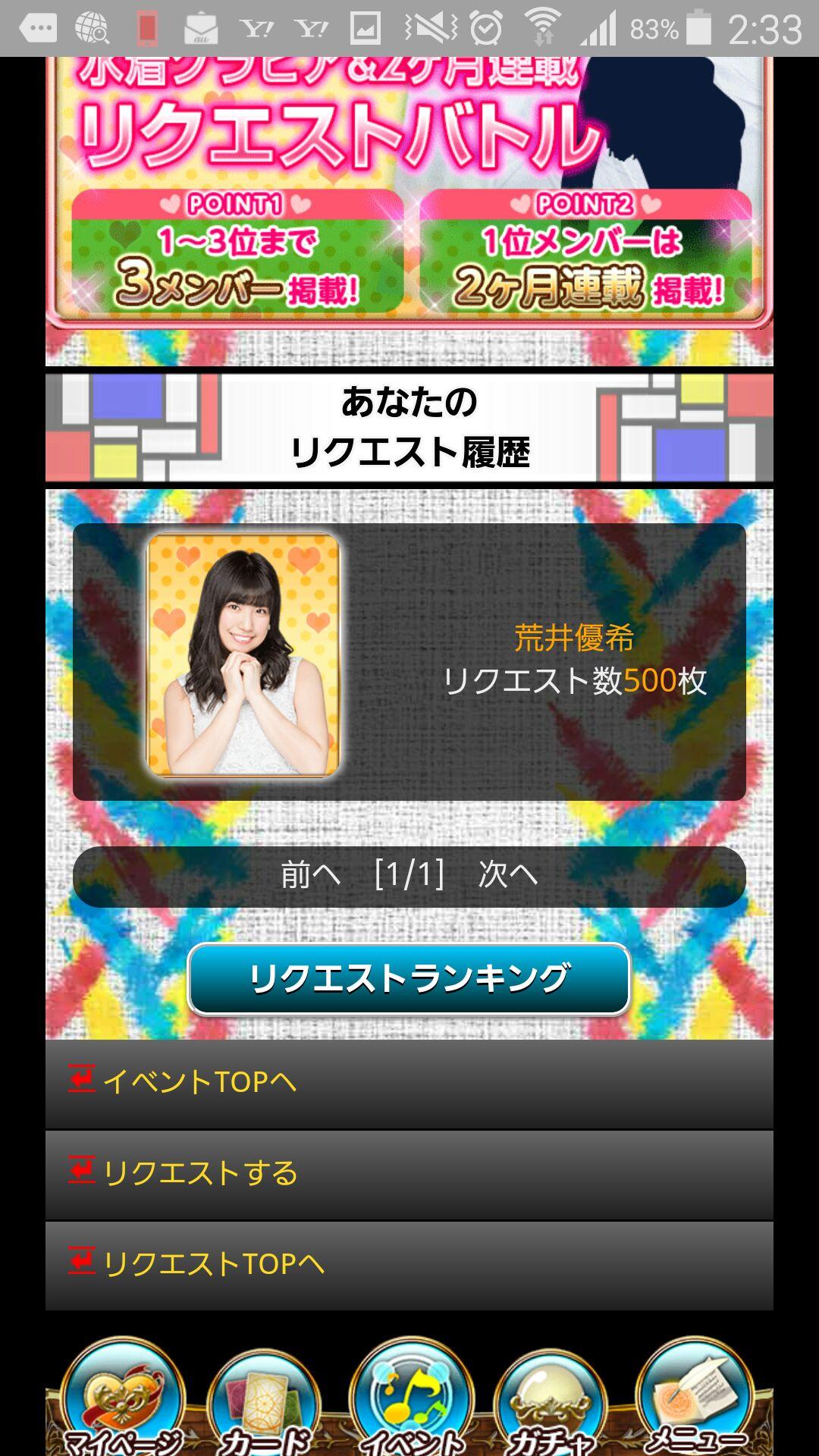Viewport: 819px width, 1456px height.
Task: Open 荒井優希 card image
Action: click(243, 655)
